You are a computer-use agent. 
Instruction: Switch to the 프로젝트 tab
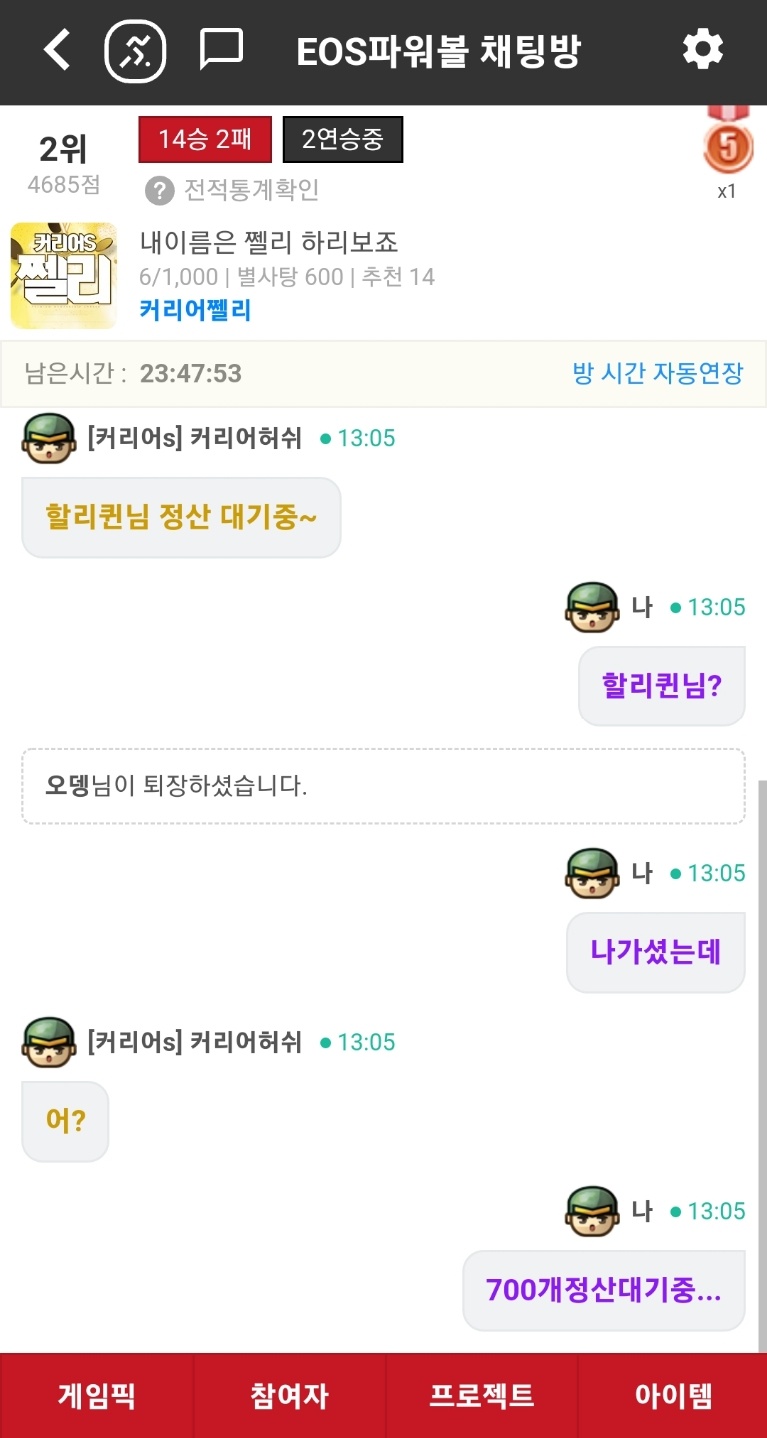coord(481,1395)
